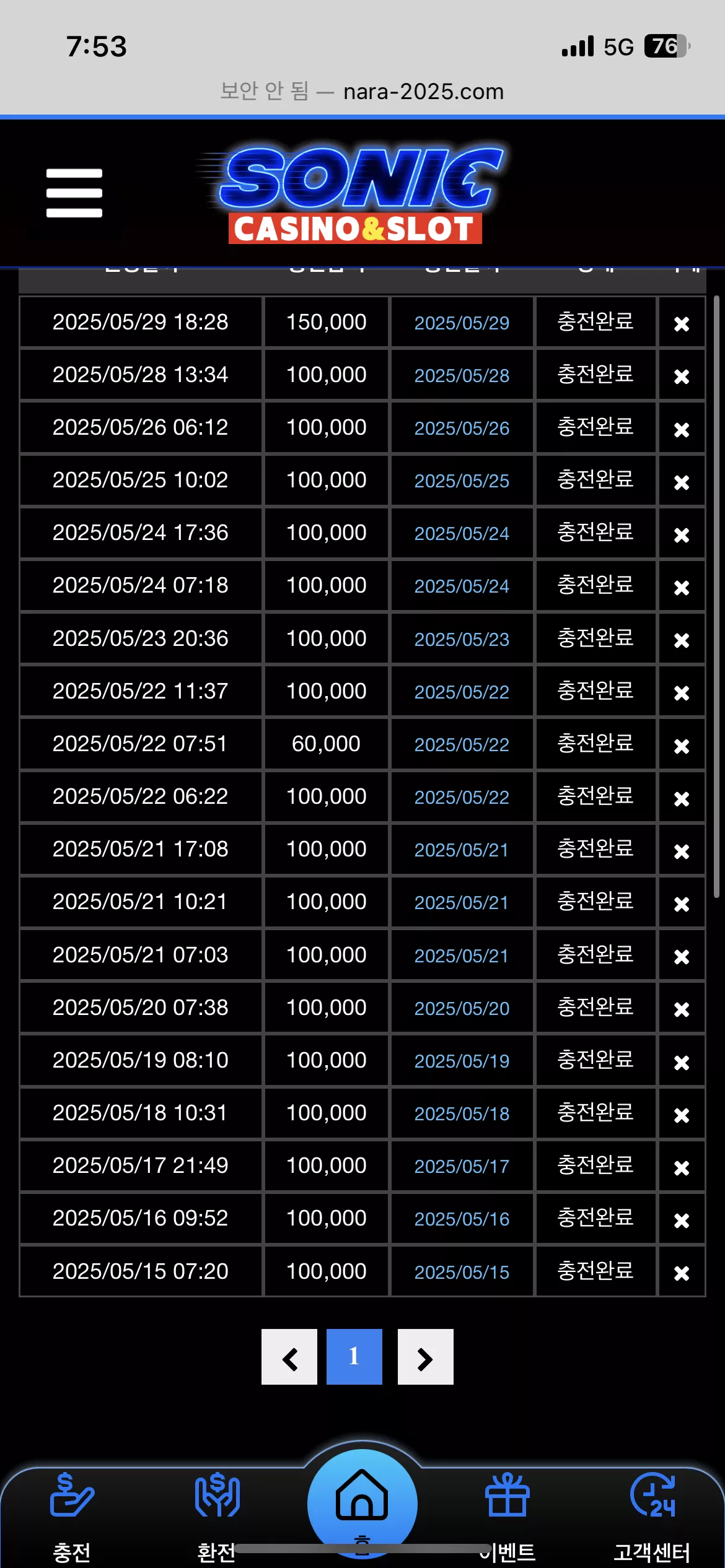The image size is (725, 1568).
Task: Open the 환전 tab
Action: click(x=217, y=1517)
